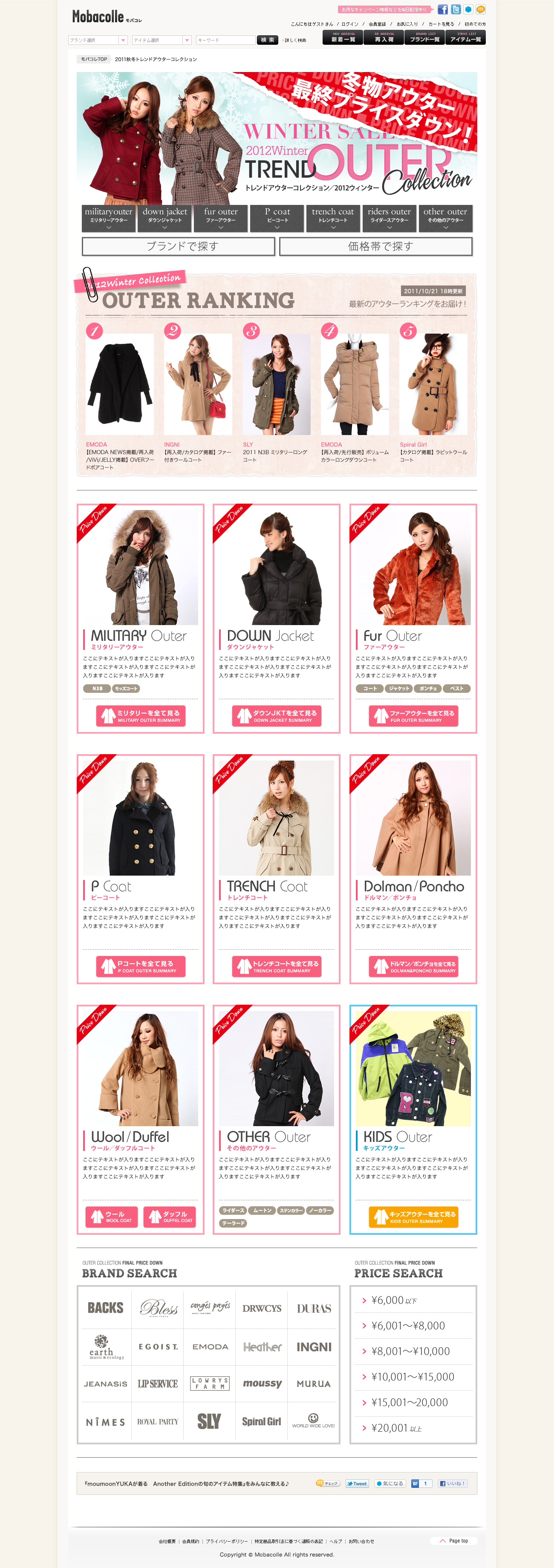Tap the ブランドで探す button

point(179,247)
